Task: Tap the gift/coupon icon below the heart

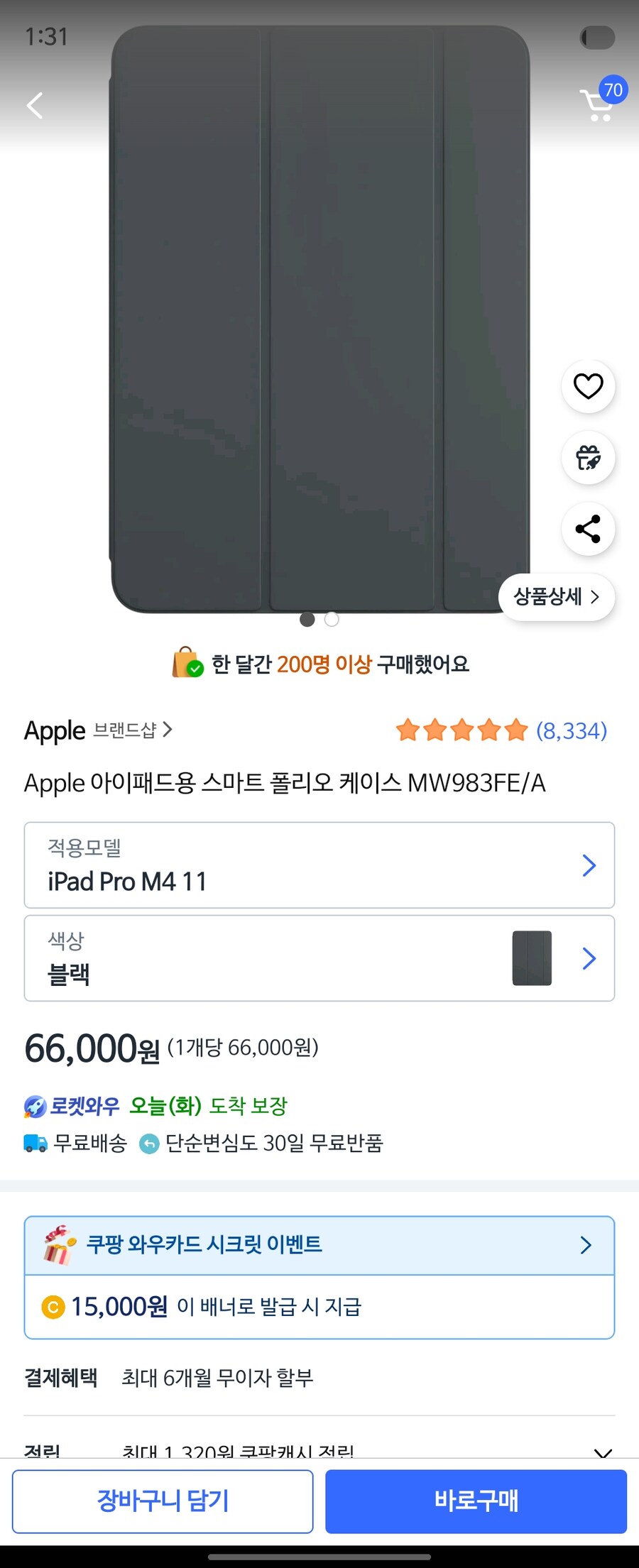Action: click(x=588, y=458)
